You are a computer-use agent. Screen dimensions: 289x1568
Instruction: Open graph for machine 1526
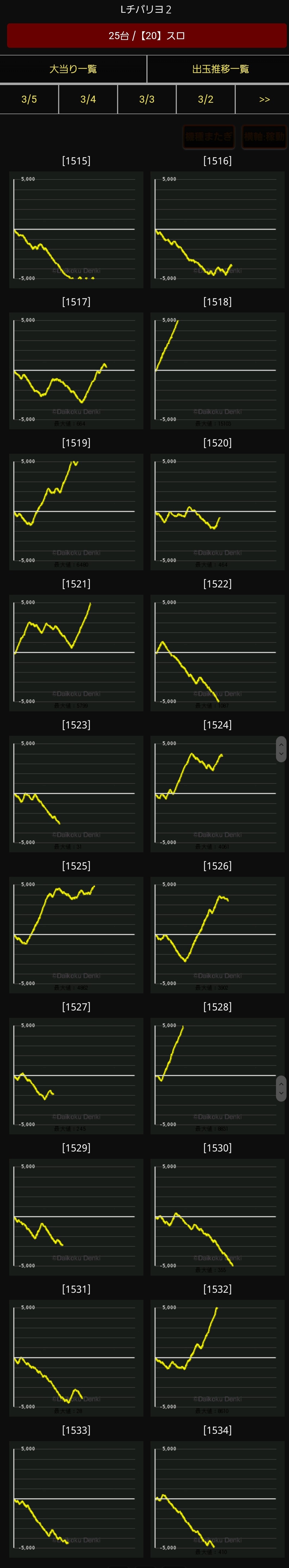coord(217,935)
